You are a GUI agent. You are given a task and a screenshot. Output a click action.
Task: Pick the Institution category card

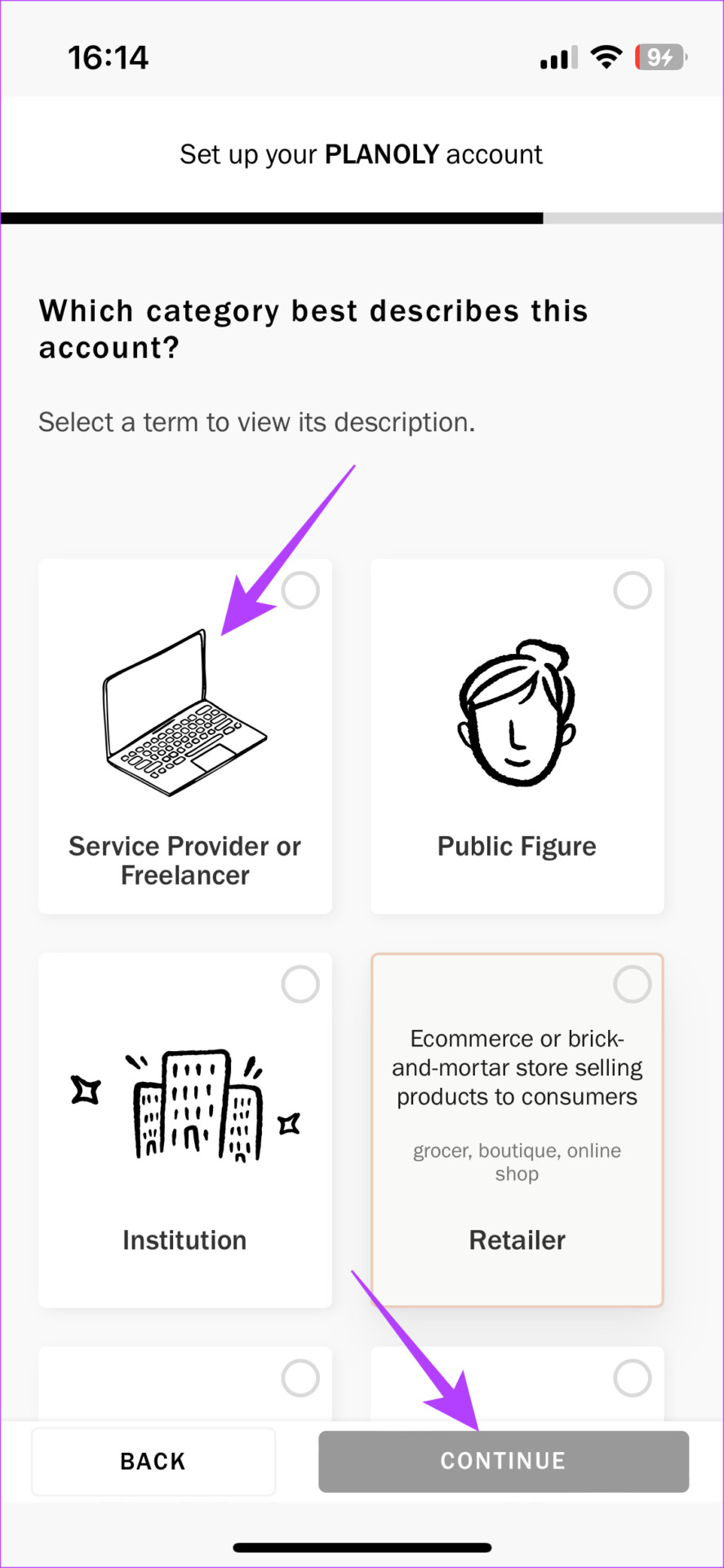tap(185, 1129)
